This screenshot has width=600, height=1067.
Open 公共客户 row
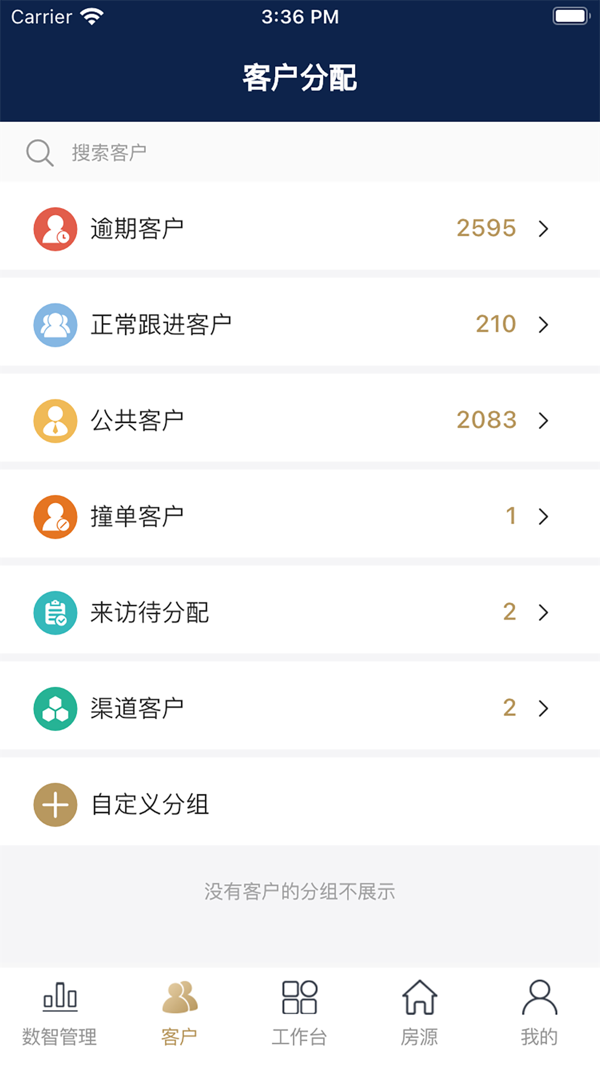coord(300,420)
